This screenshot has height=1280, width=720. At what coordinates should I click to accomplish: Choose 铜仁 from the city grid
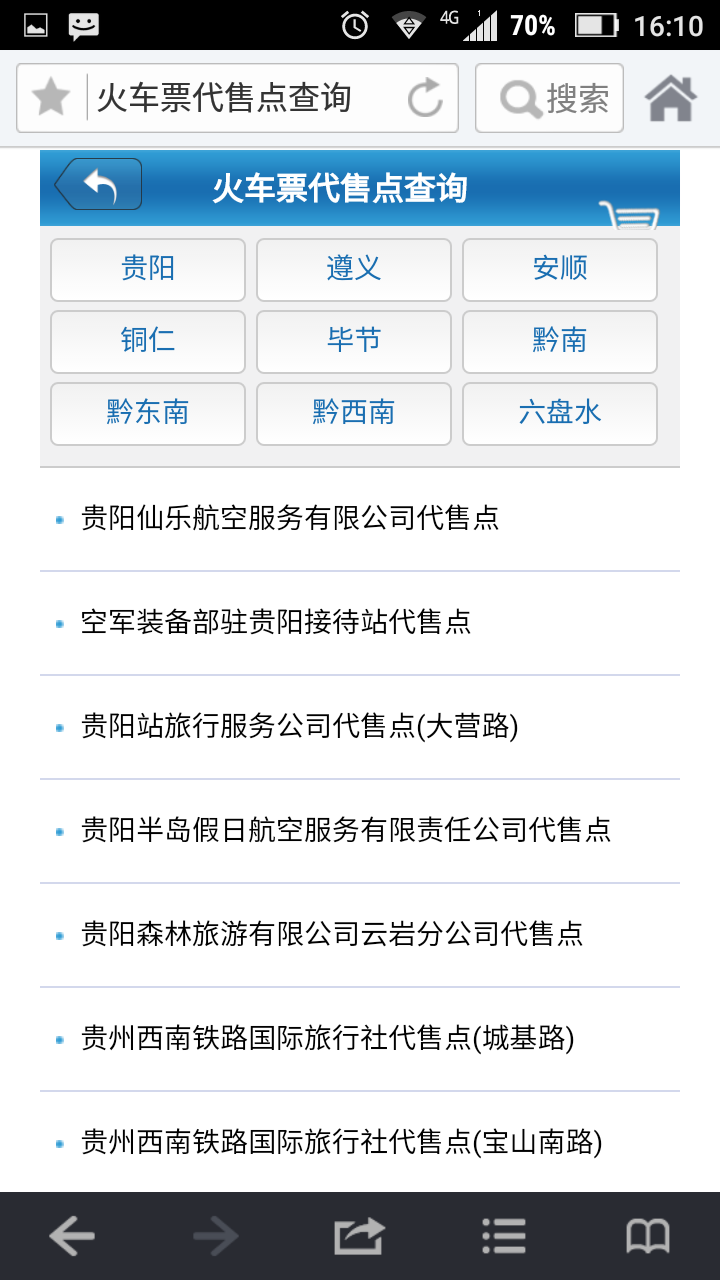click(148, 341)
